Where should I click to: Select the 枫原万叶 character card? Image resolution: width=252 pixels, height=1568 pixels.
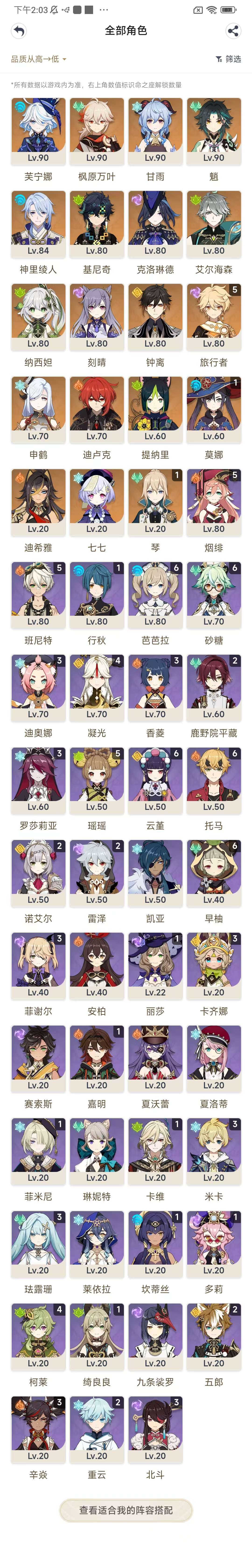point(97,131)
